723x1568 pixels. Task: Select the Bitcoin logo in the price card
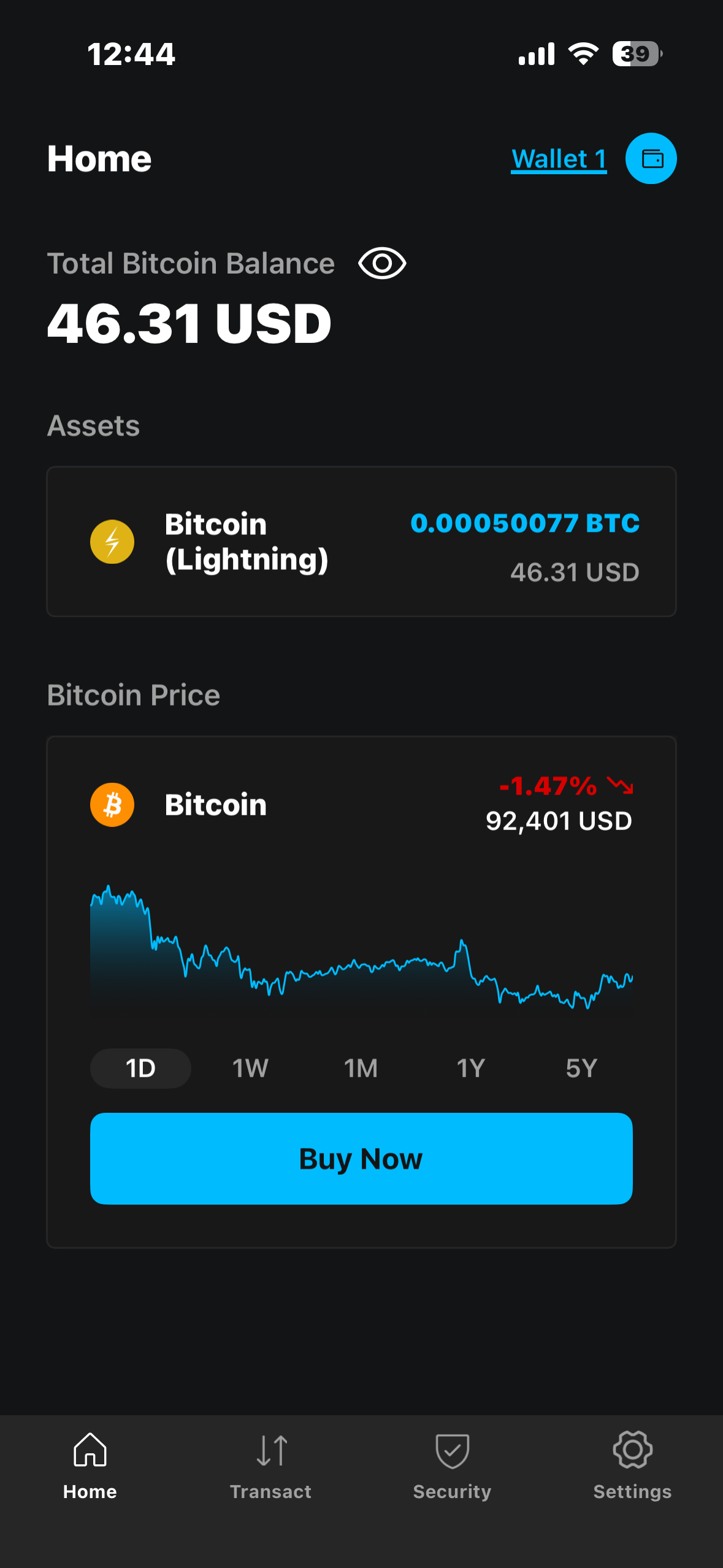tap(112, 804)
